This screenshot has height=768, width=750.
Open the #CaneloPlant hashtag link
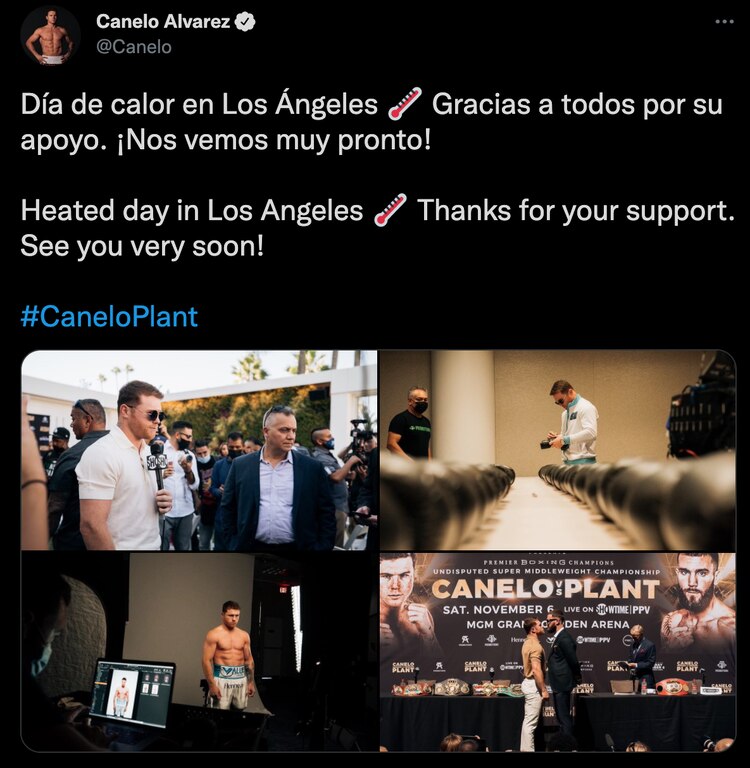(x=109, y=317)
